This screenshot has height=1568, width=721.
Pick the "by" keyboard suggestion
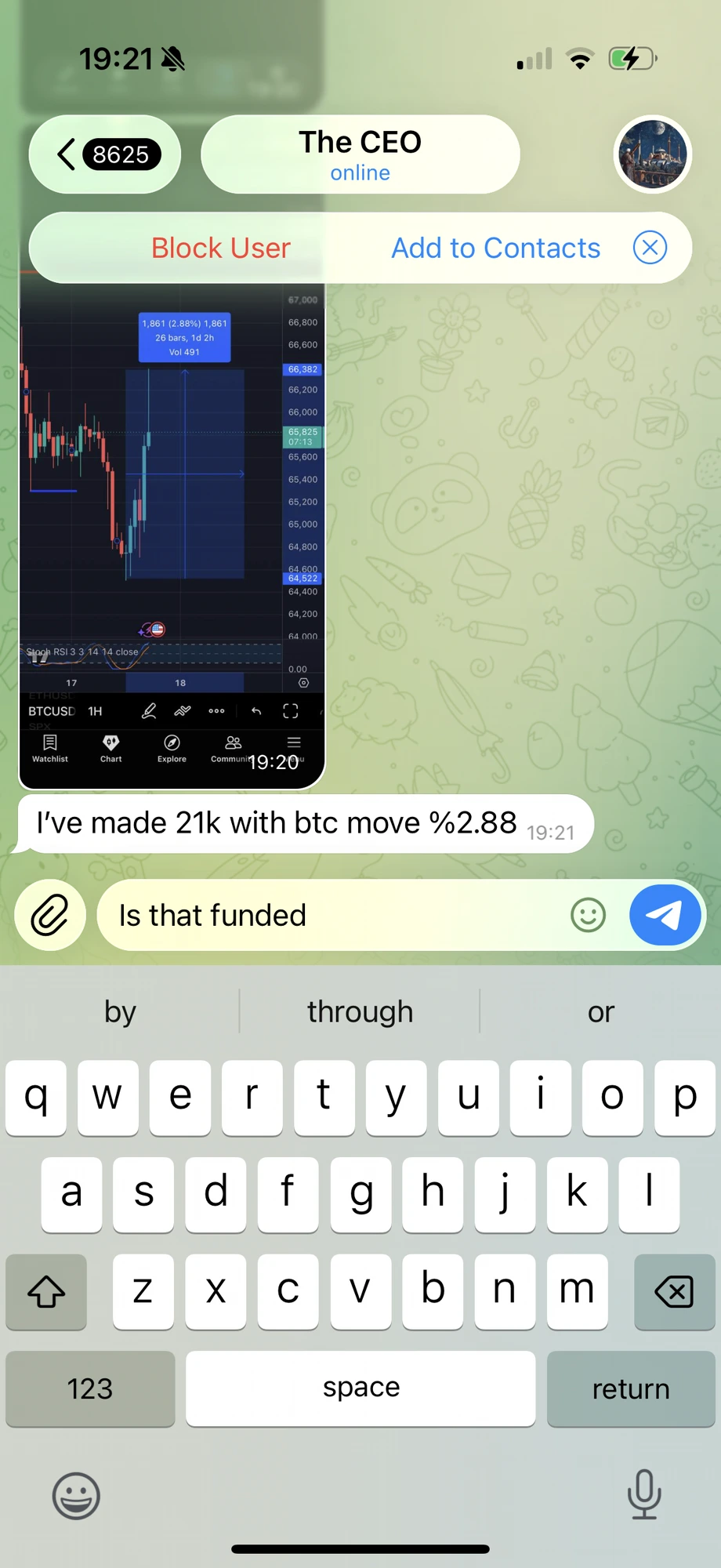pos(120,1011)
